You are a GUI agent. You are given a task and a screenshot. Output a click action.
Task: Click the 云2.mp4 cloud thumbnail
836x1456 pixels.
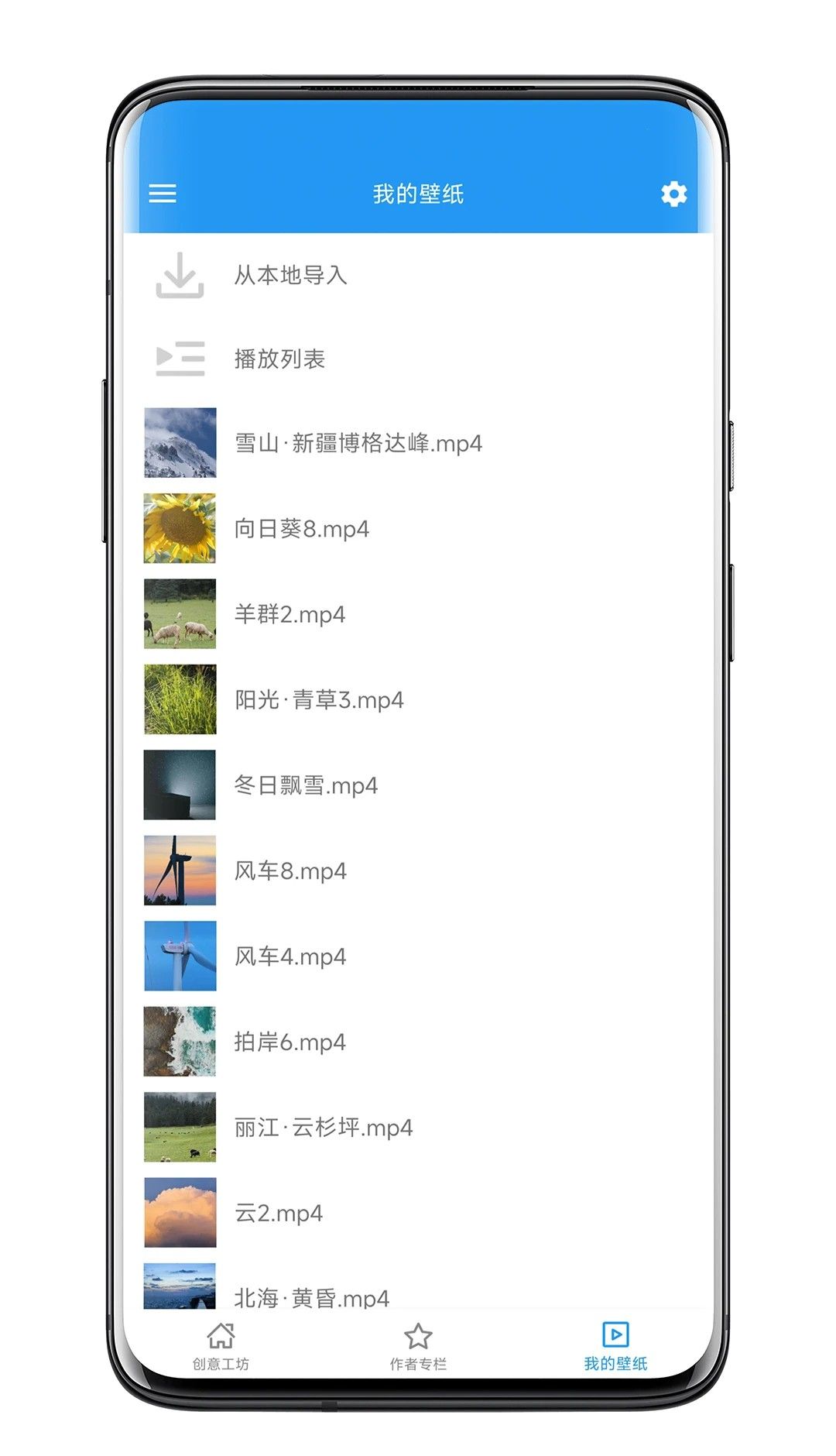pyautogui.click(x=180, y=1212)
